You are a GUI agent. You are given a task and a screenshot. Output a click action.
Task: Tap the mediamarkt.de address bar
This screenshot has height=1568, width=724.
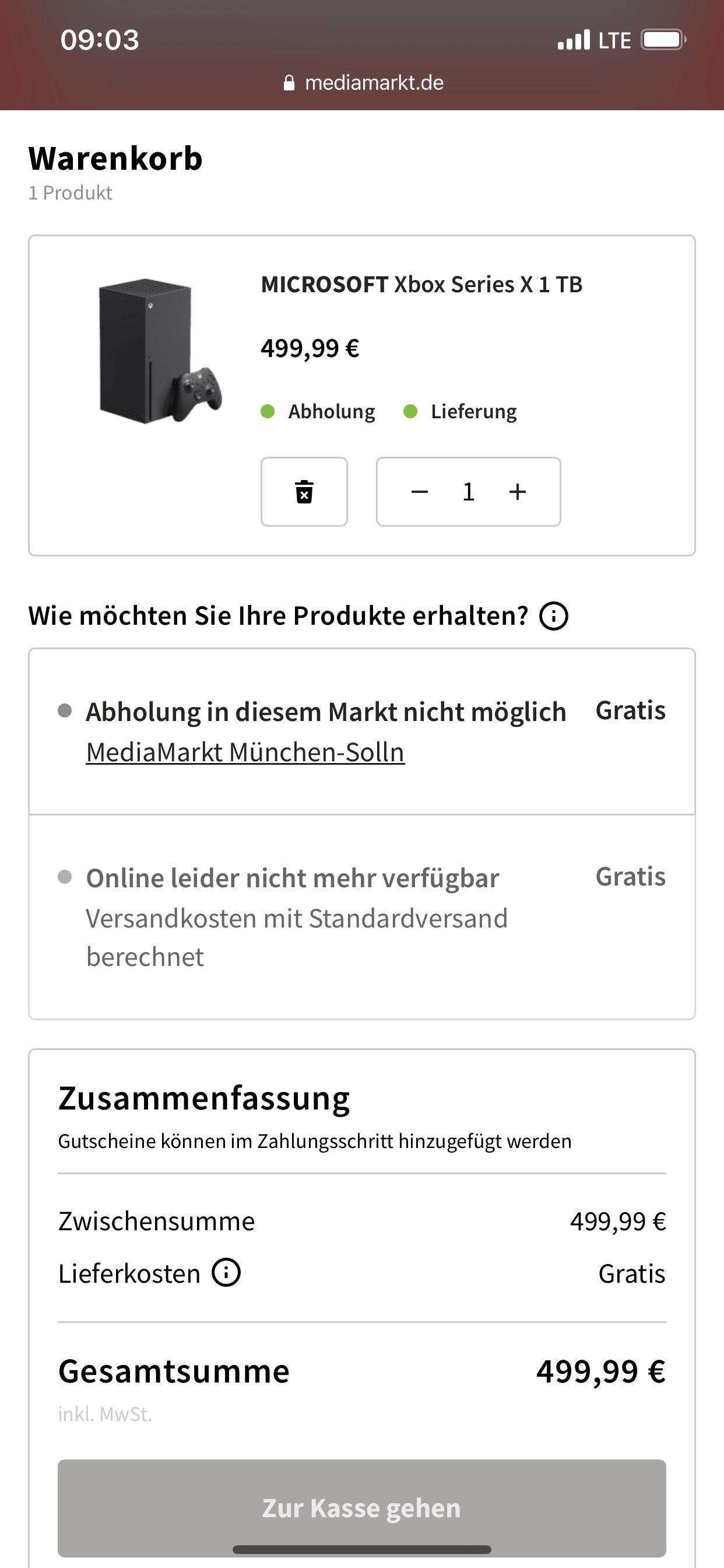(x=363, y=83)
